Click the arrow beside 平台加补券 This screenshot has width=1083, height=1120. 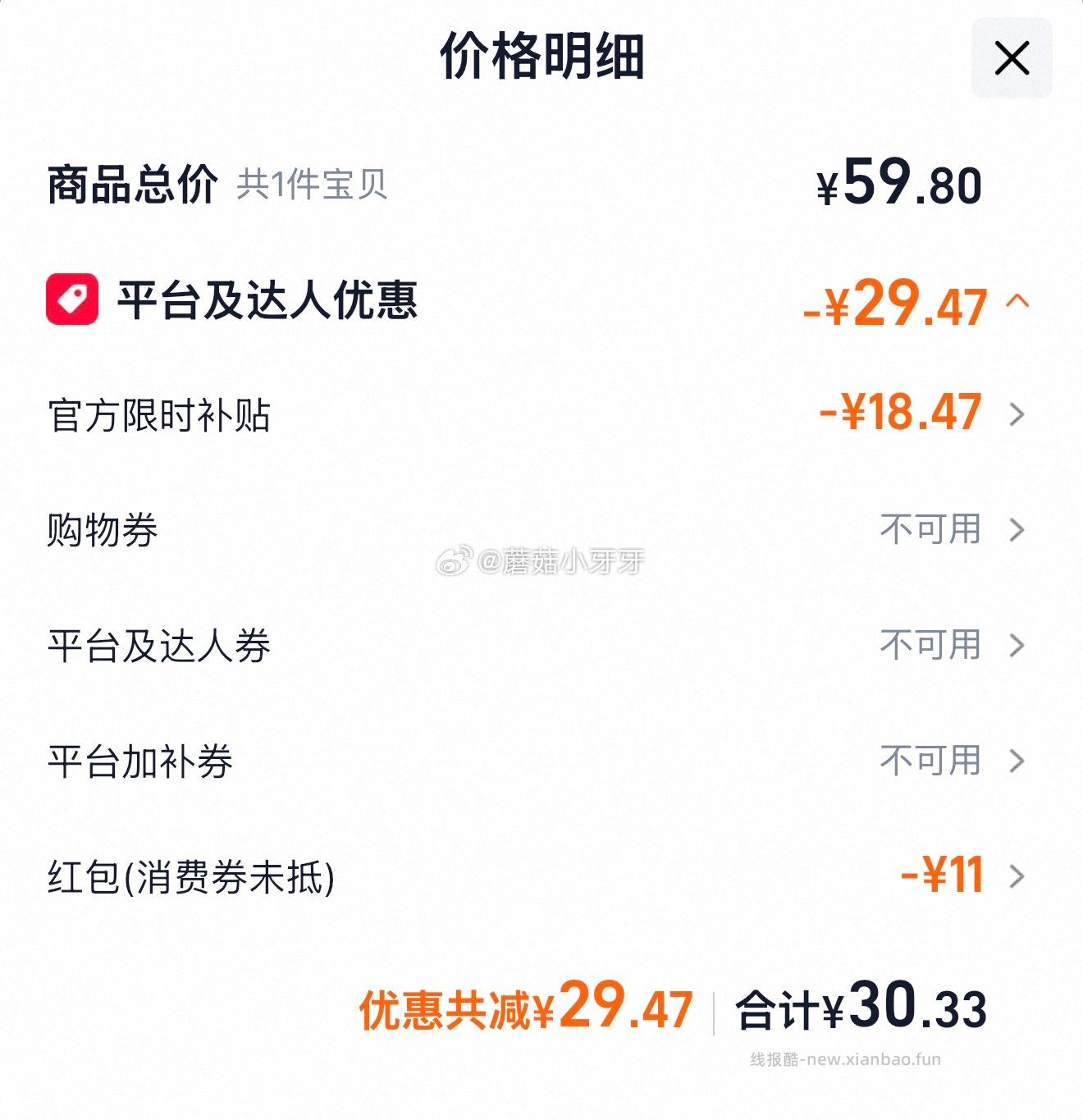click(x=1018, y=761)
